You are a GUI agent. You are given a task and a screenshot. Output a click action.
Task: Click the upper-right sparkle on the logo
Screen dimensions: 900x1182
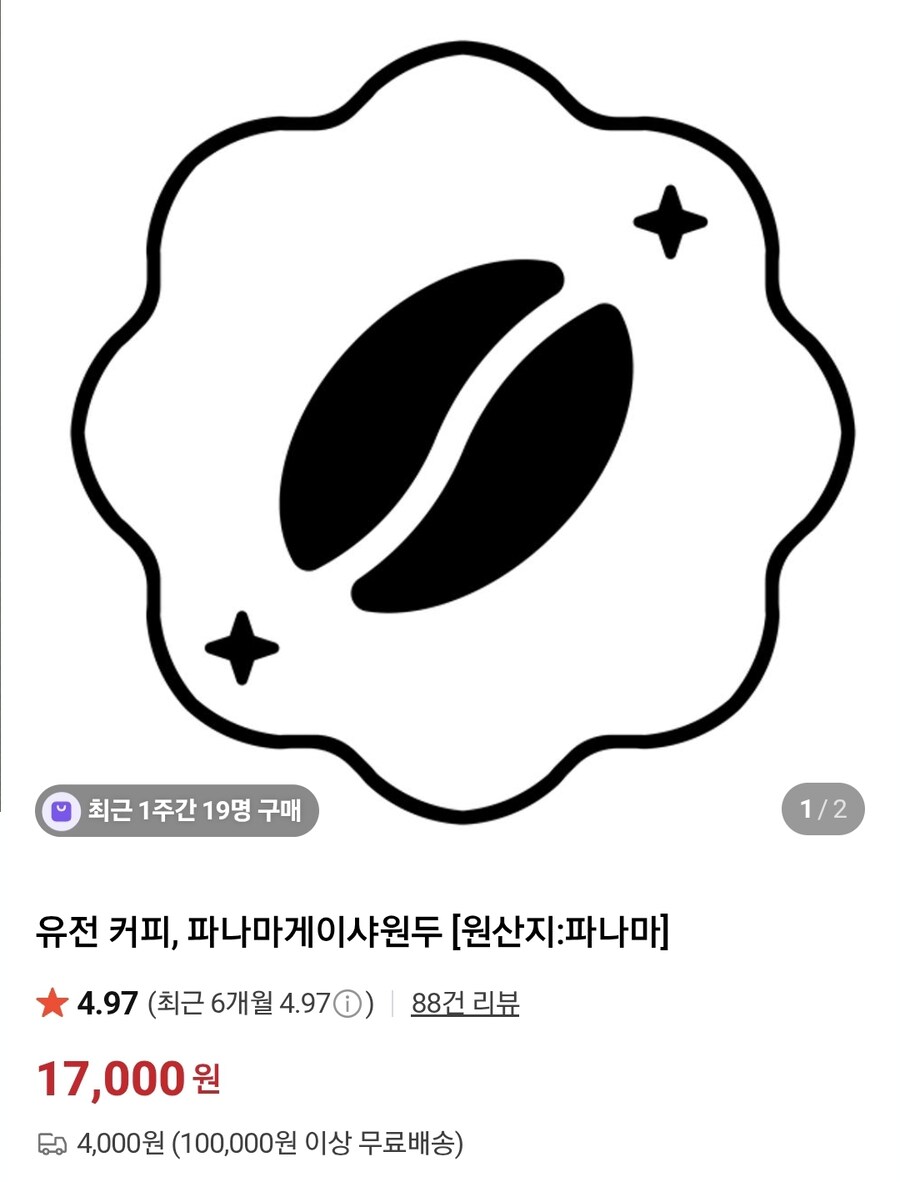[672, 222]
